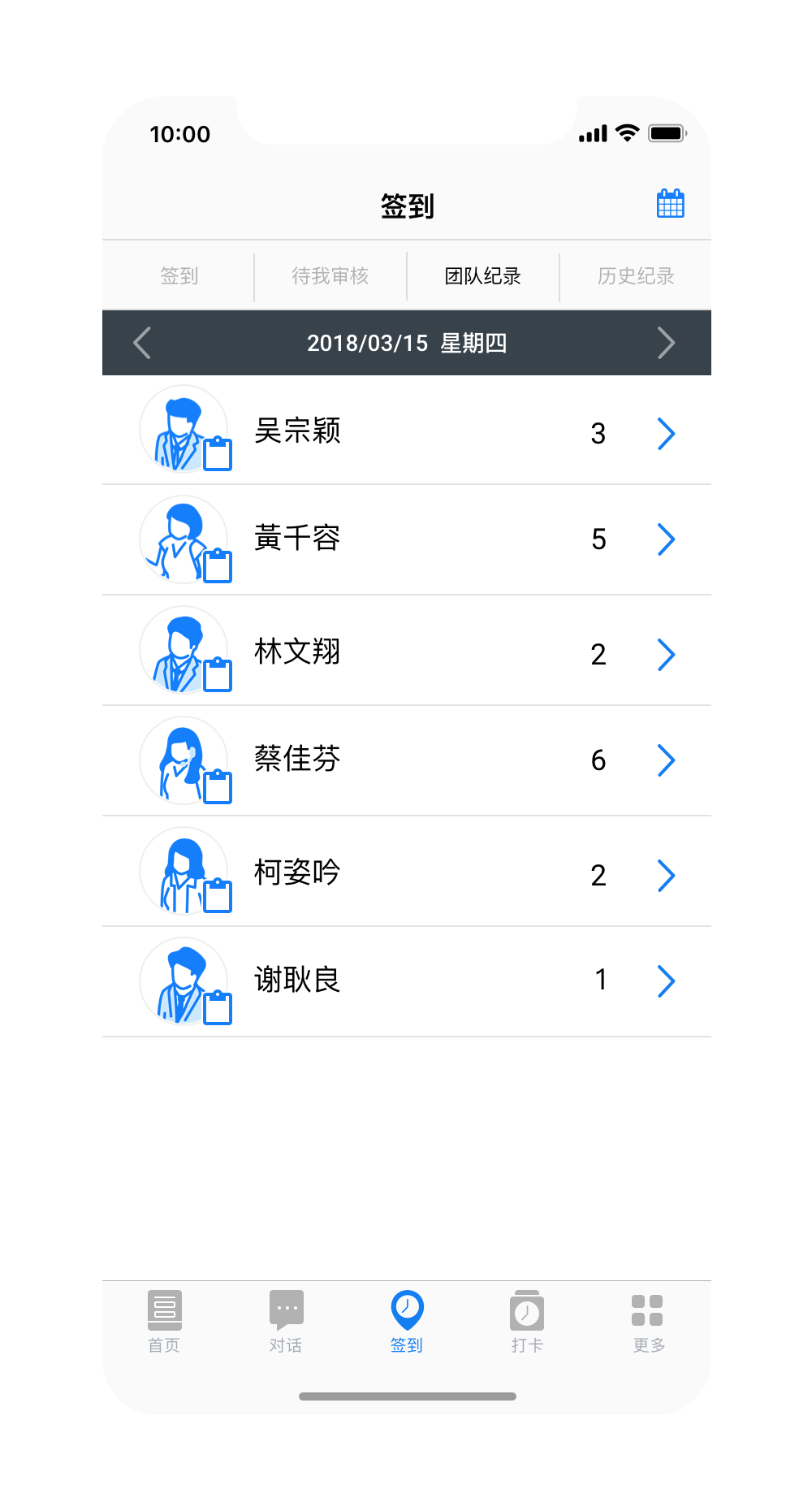The image size is (812, 1511).
Task: Switch to the 待我审核 tab
Action: 330,276
